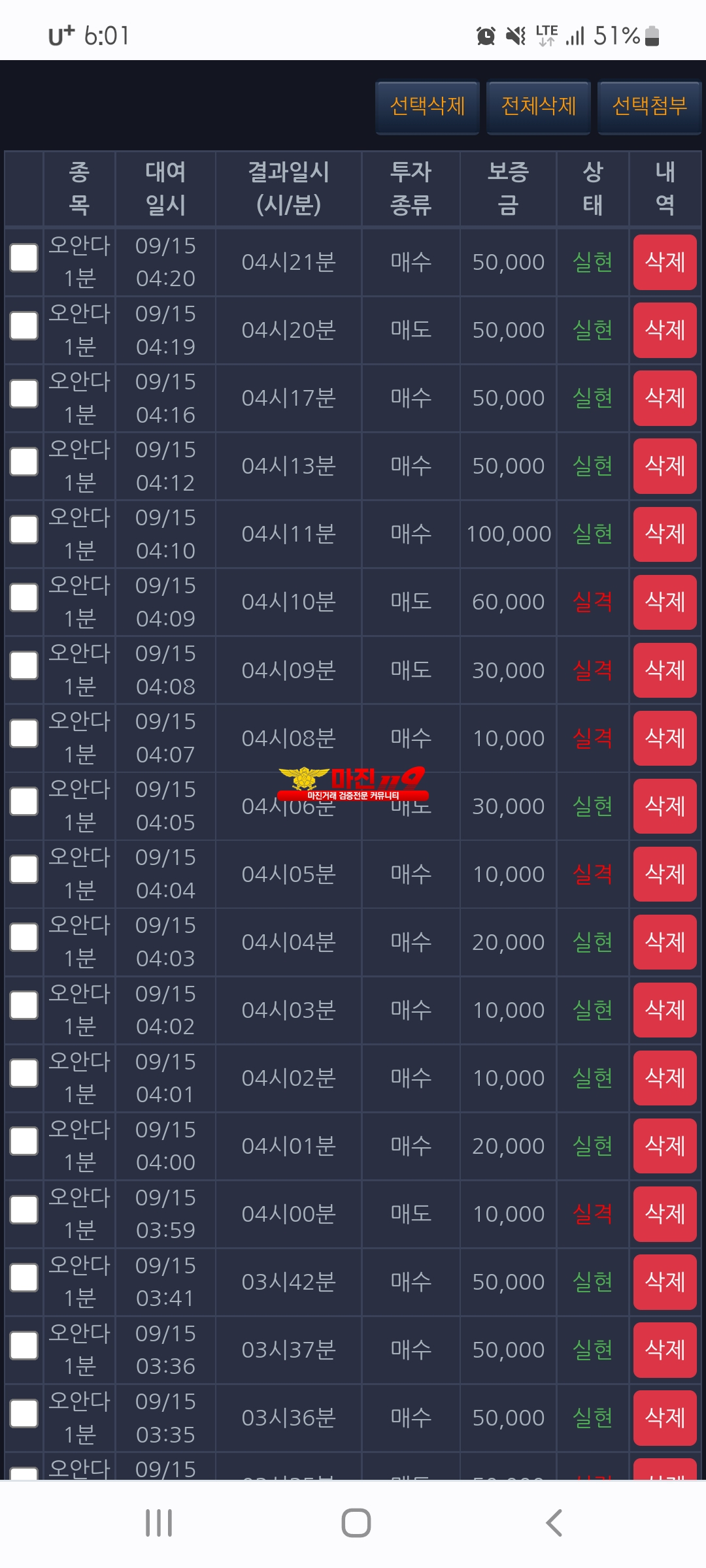
Task: Go back with the system back button
Action: (x=554, y=1523)
